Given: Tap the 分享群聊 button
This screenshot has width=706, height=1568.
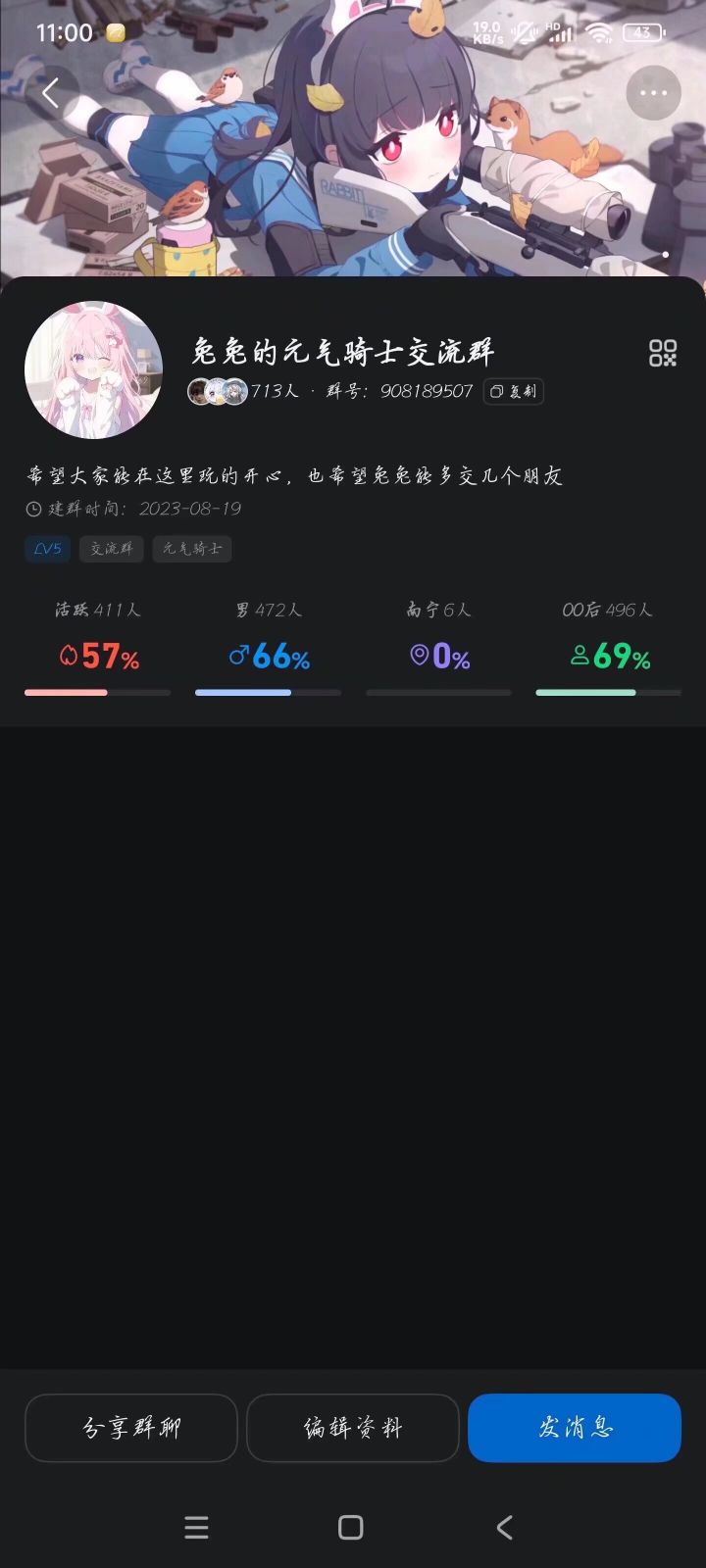Looking at the screenshot, I should tap(130, 1428).
